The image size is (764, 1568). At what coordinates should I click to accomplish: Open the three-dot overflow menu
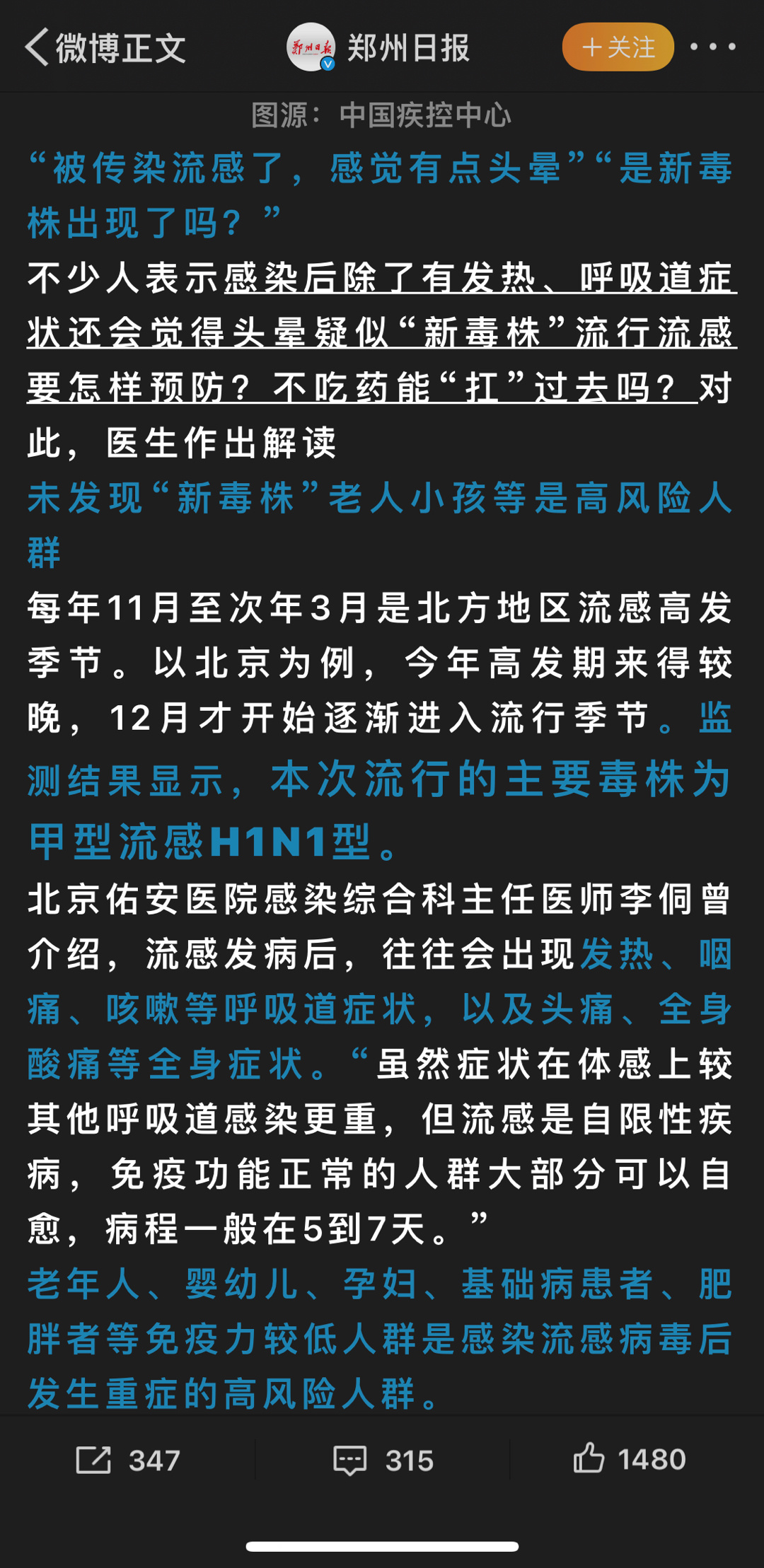712,47
